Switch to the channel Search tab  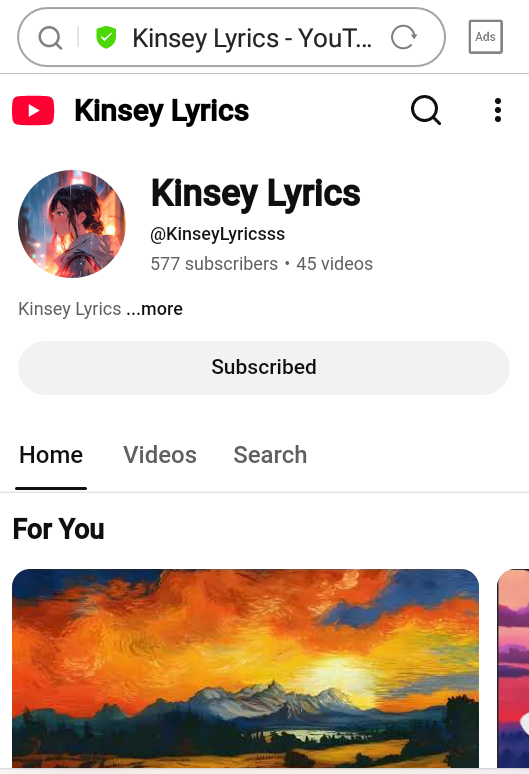(270, 455)
